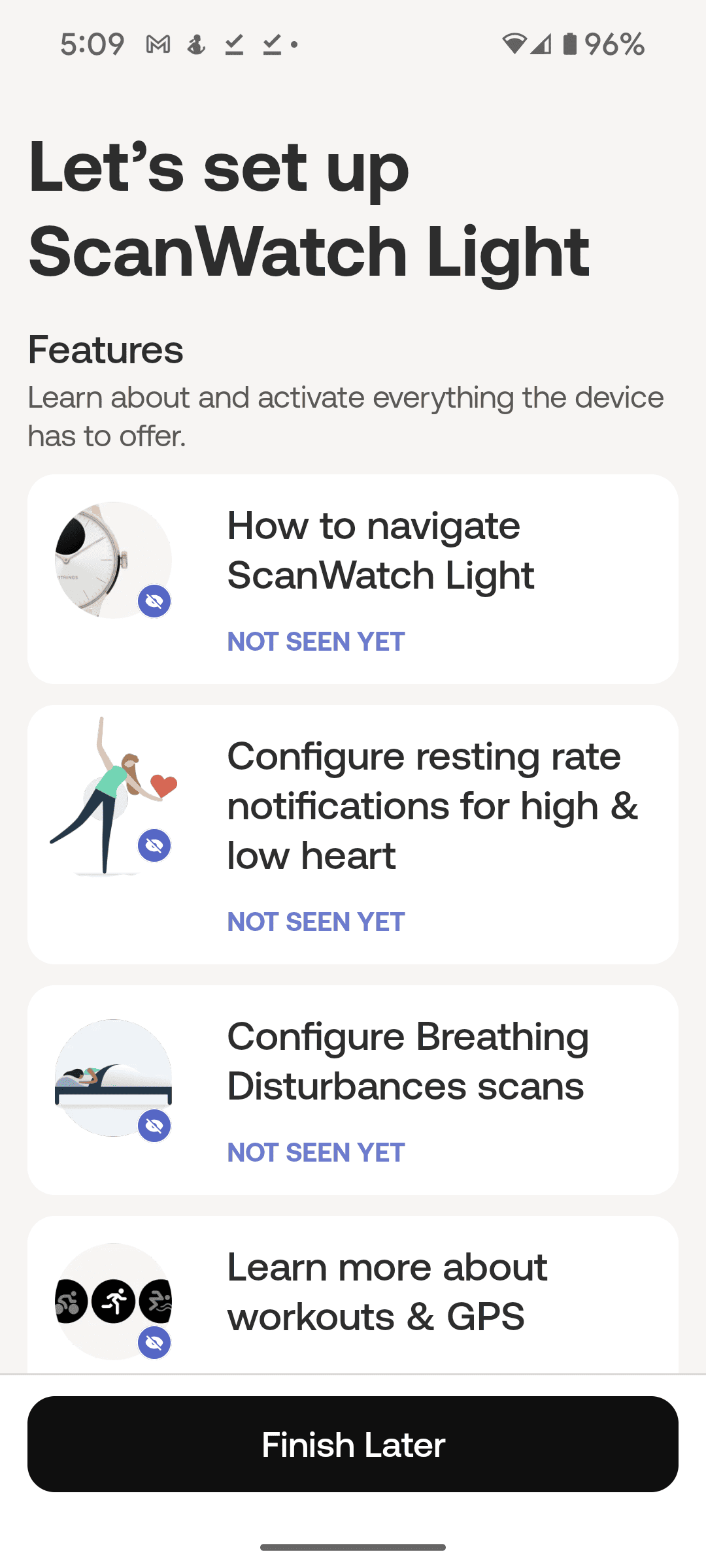Open How to navigate ScanWatch Light card

[353, 579]
